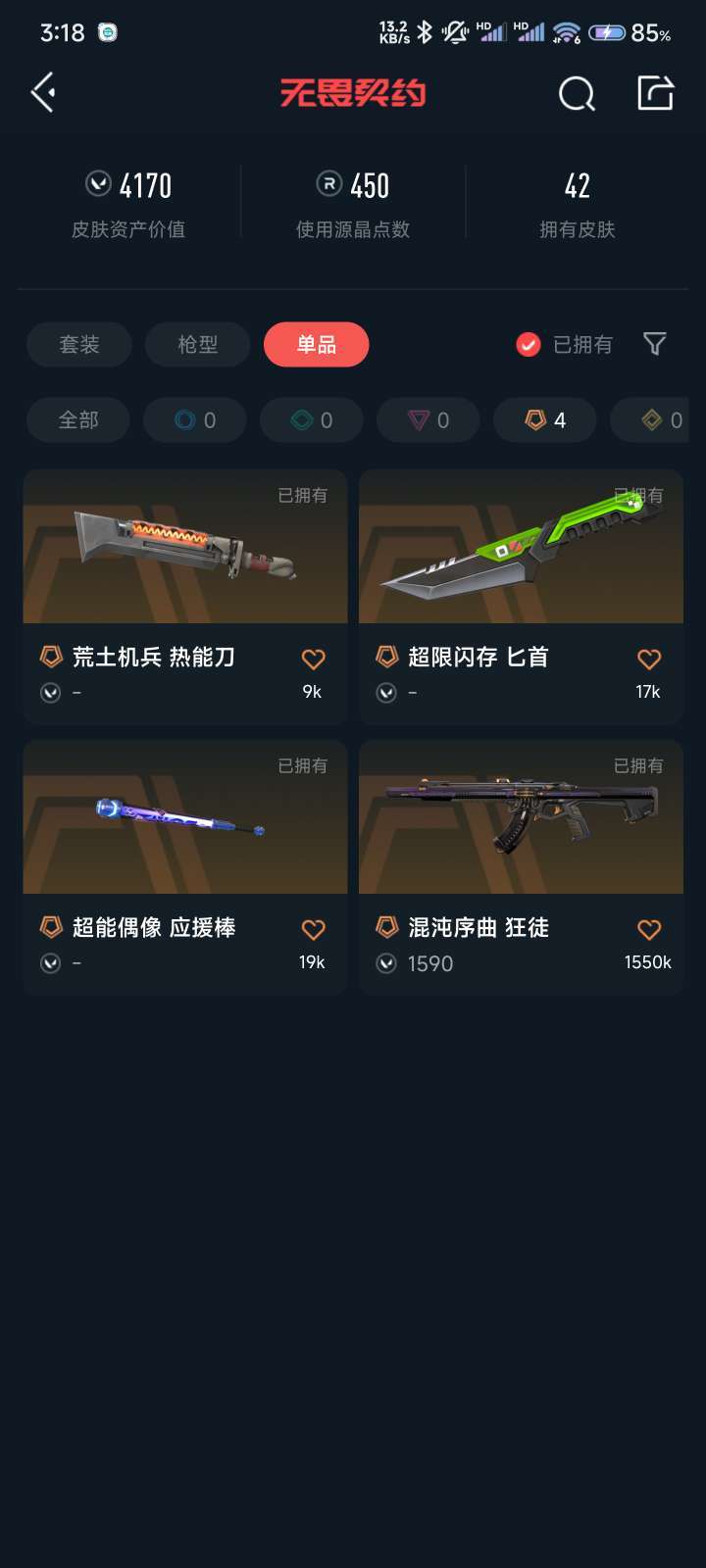Filter by the blue circle rarity chip
Screen dimensions: 706x1568
click(195, 420)
